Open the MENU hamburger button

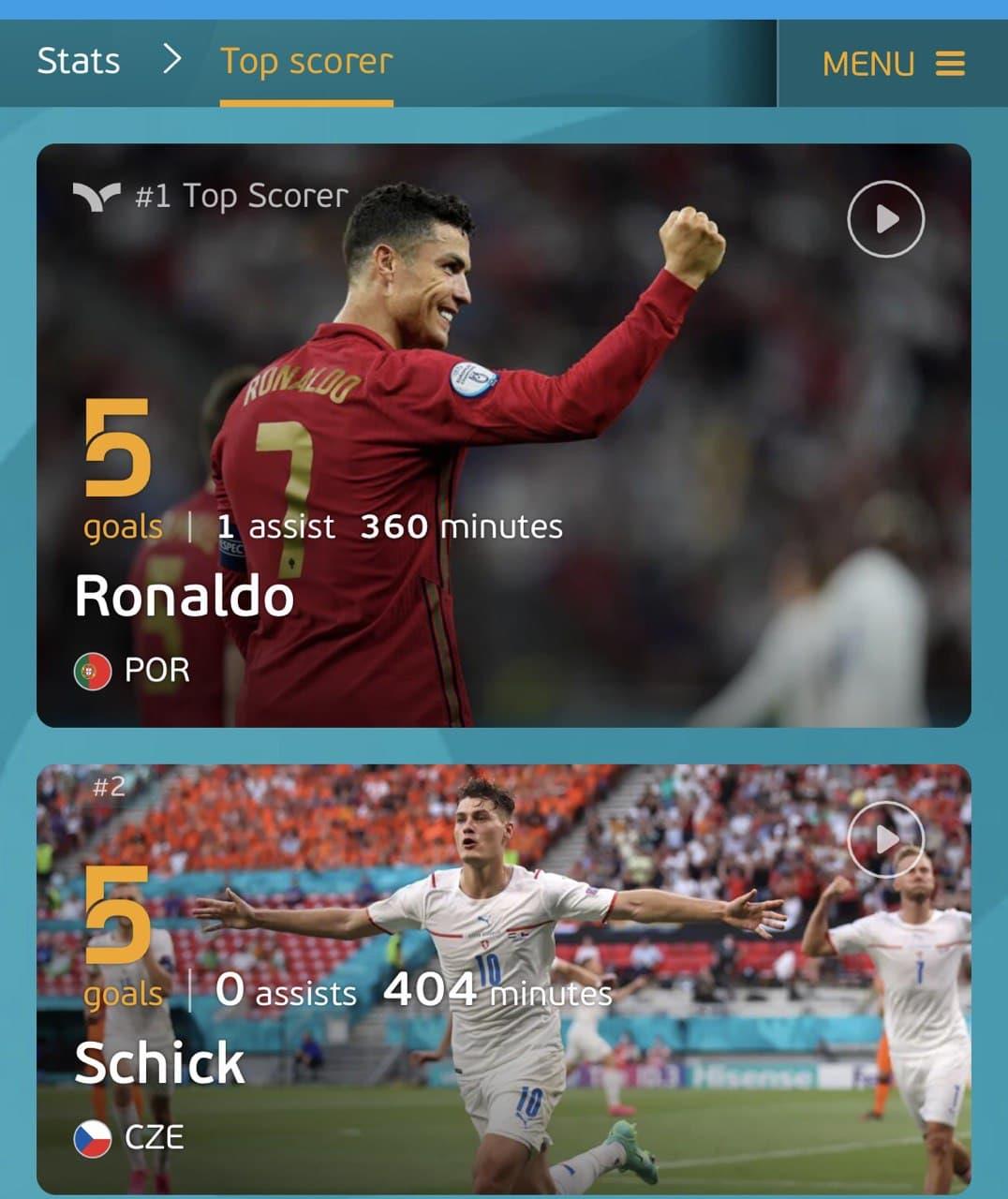(892, 64)
